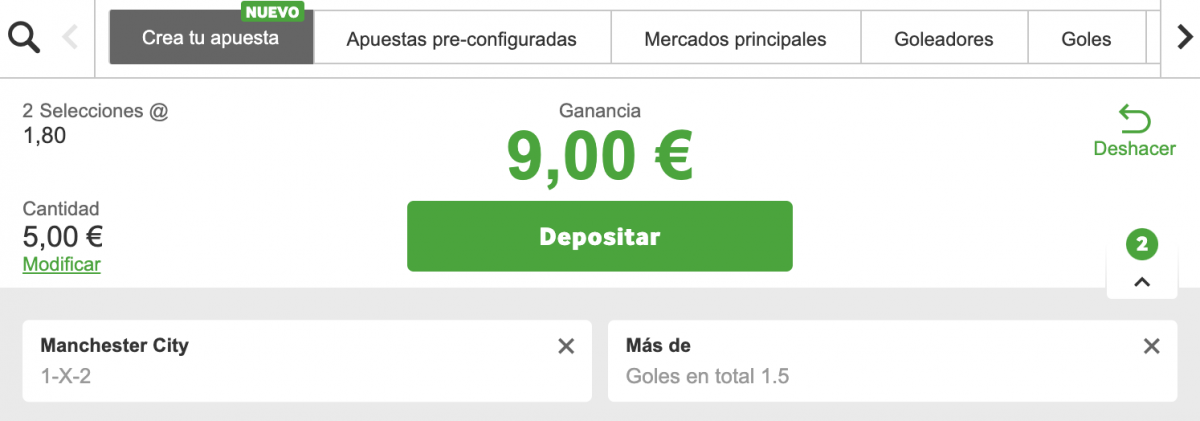Open the Mercados principales tab
The image size is (1200, 421).
(735, 39)
